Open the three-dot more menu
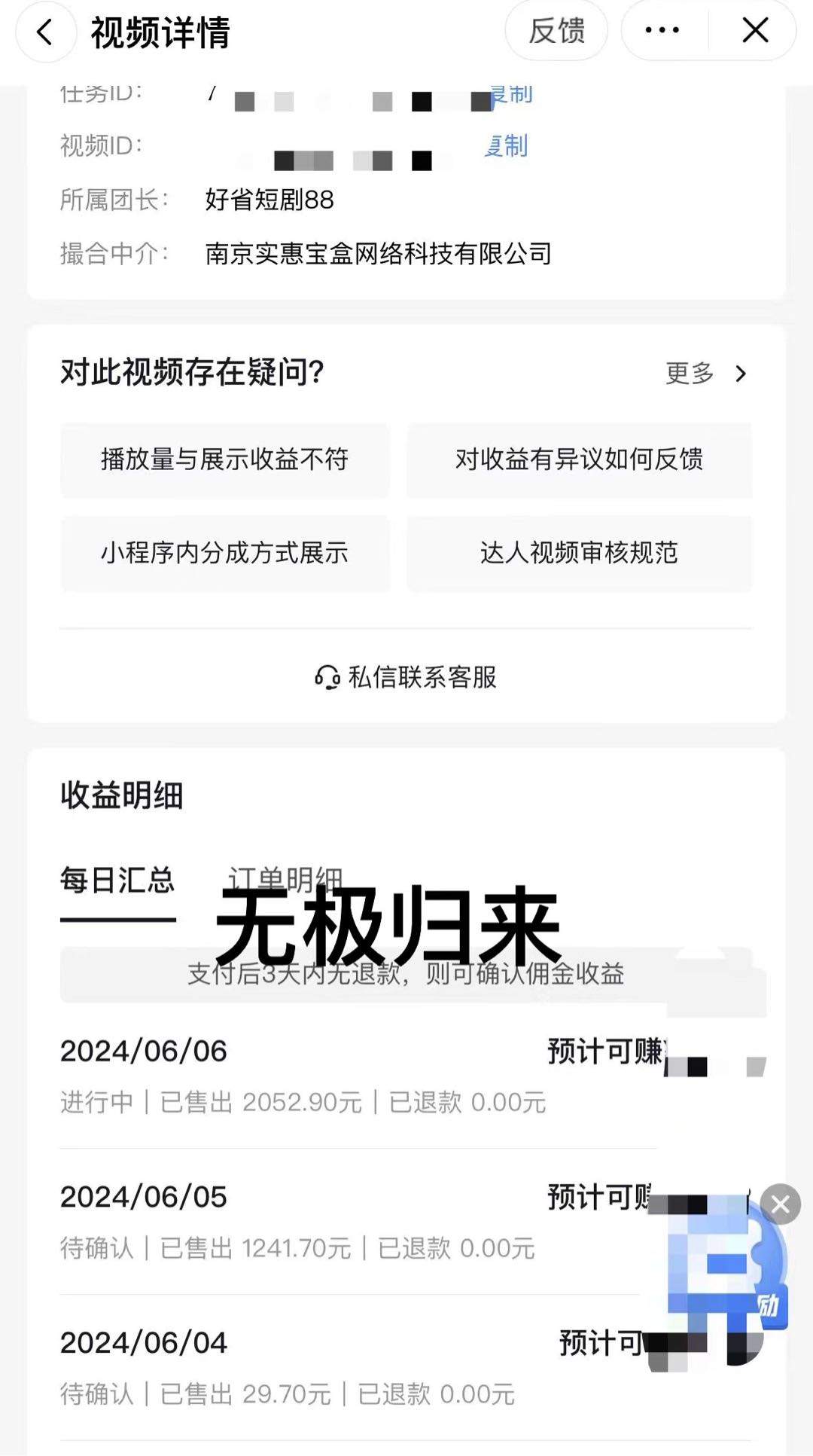 662,31
